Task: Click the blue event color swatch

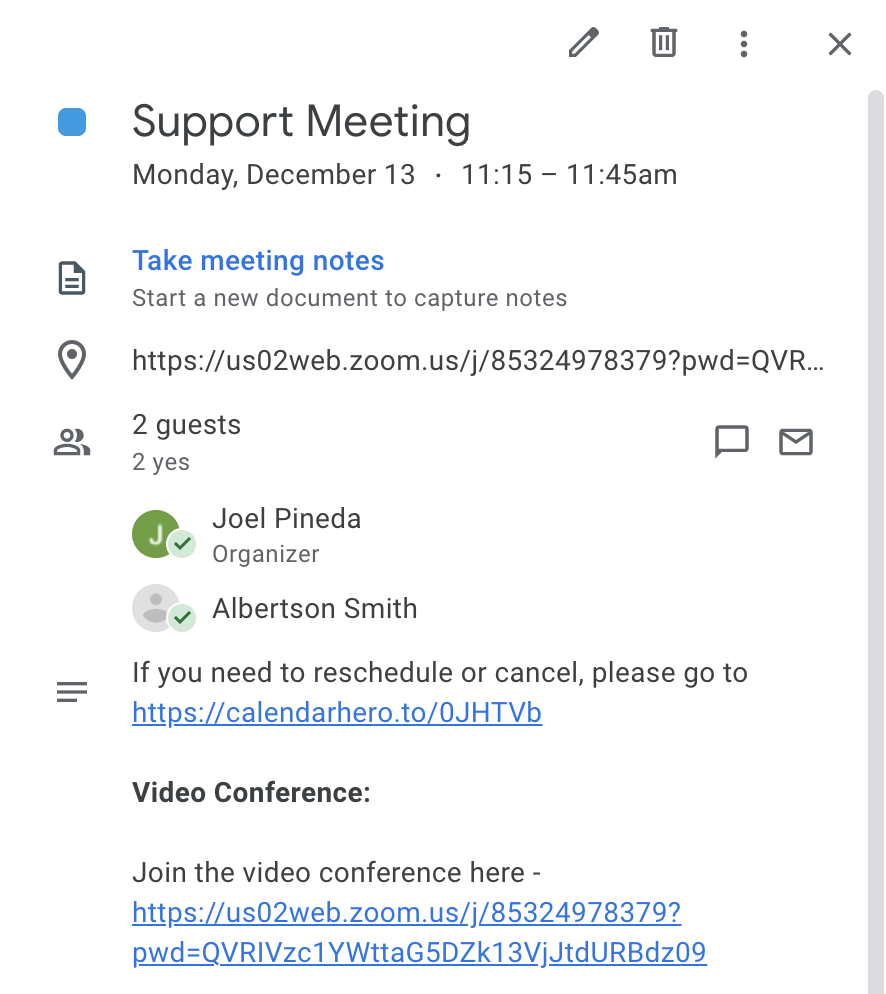Action: [x=70, y=120]
